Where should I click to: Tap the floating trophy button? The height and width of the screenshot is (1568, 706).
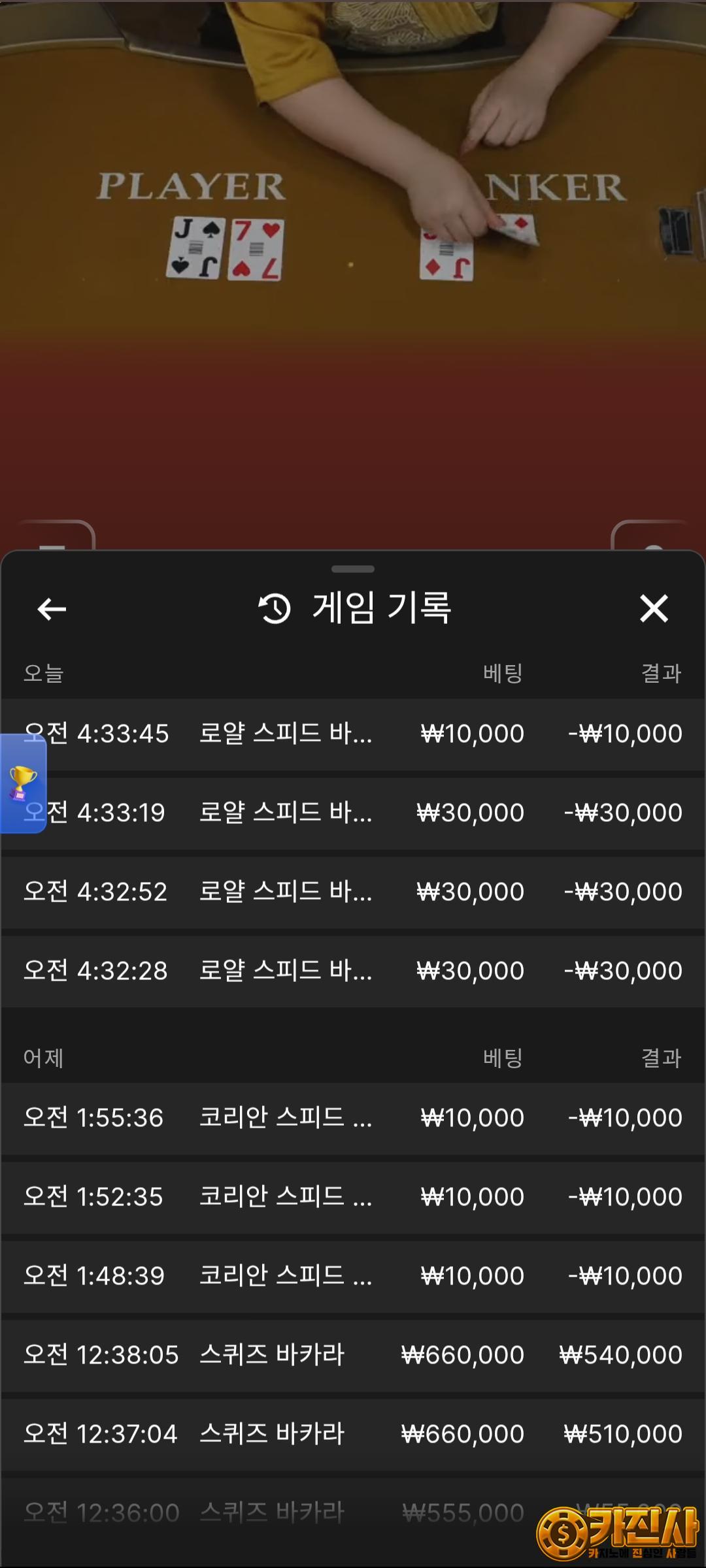(23, 783)
